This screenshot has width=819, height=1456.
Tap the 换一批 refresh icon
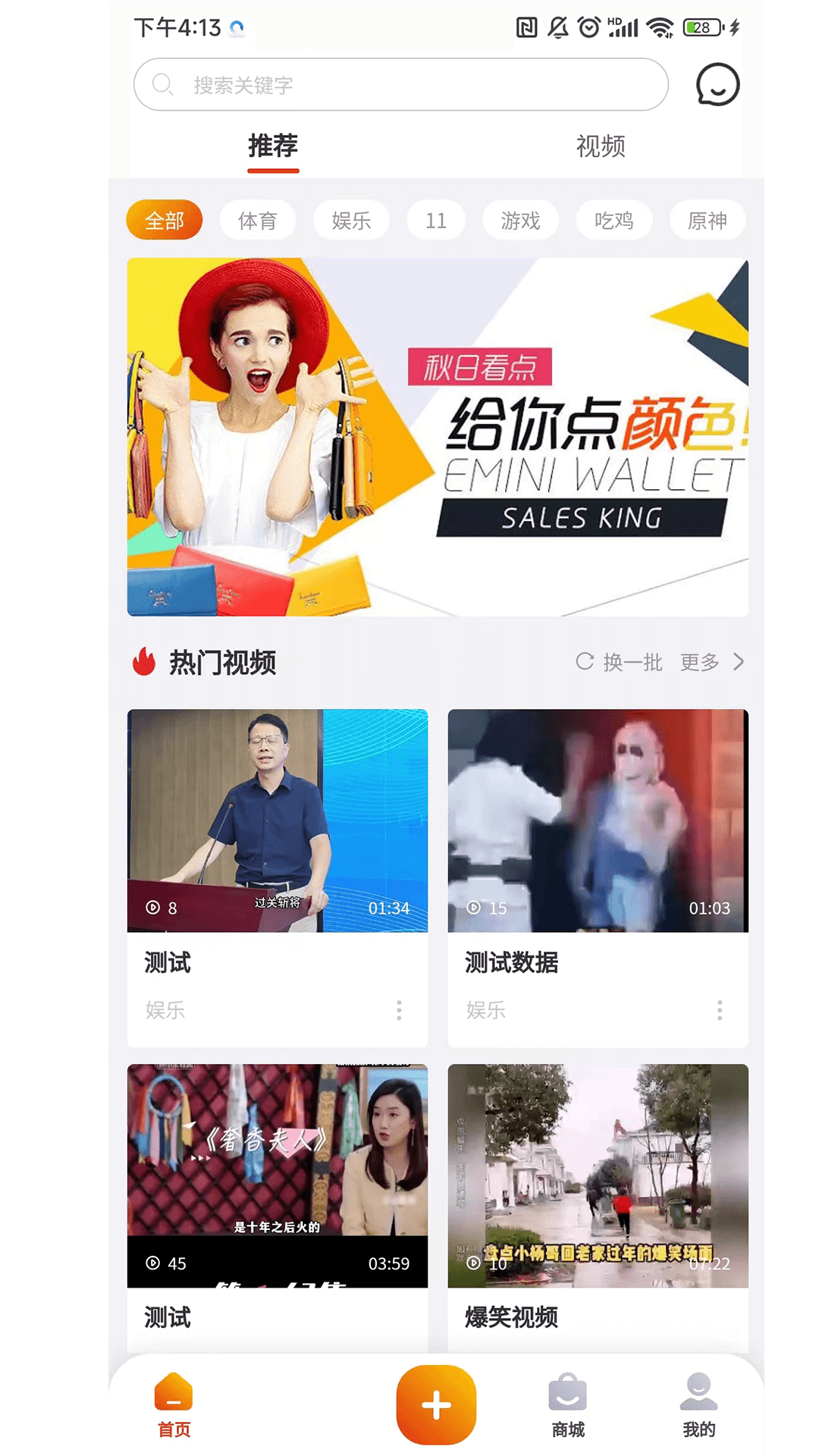584,661
